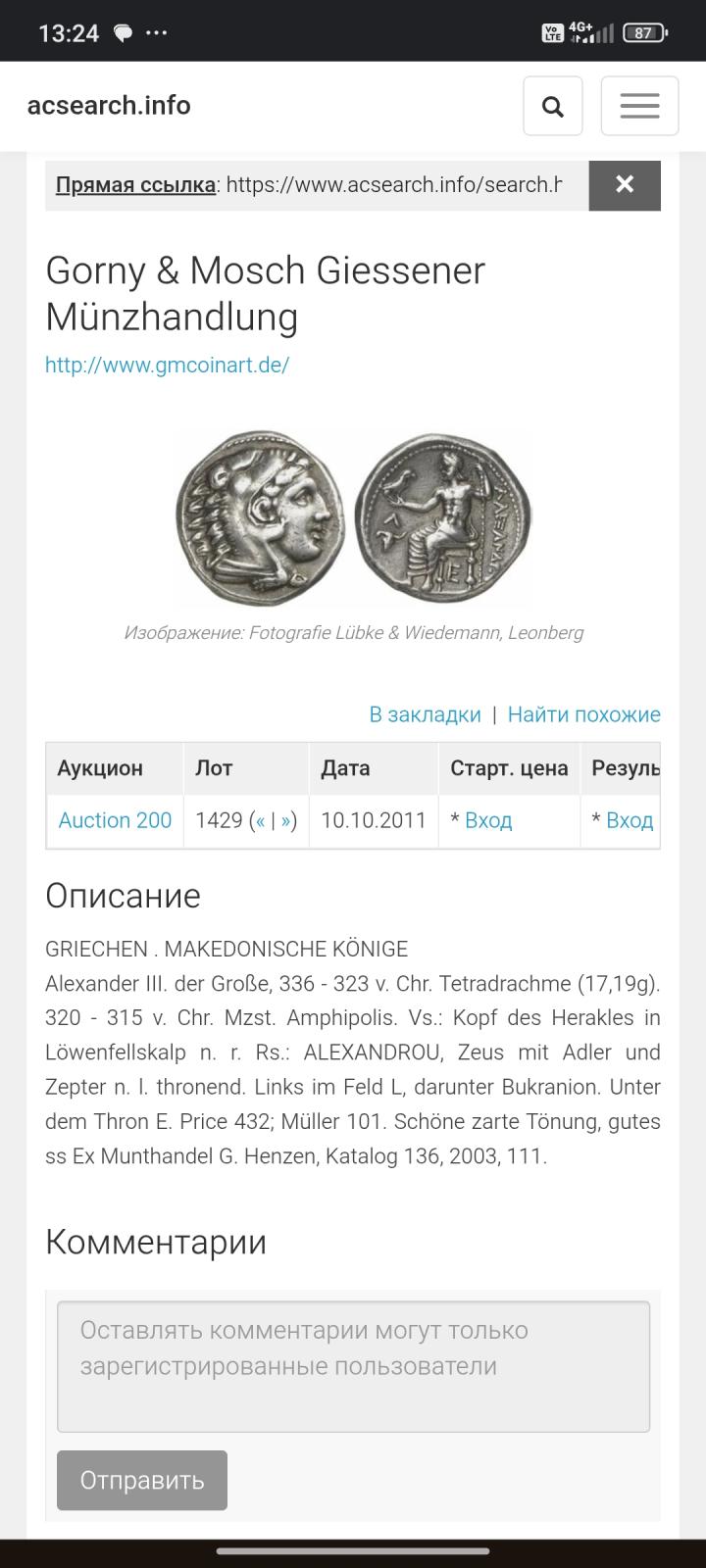Log in to see auction result

[629, 820]
